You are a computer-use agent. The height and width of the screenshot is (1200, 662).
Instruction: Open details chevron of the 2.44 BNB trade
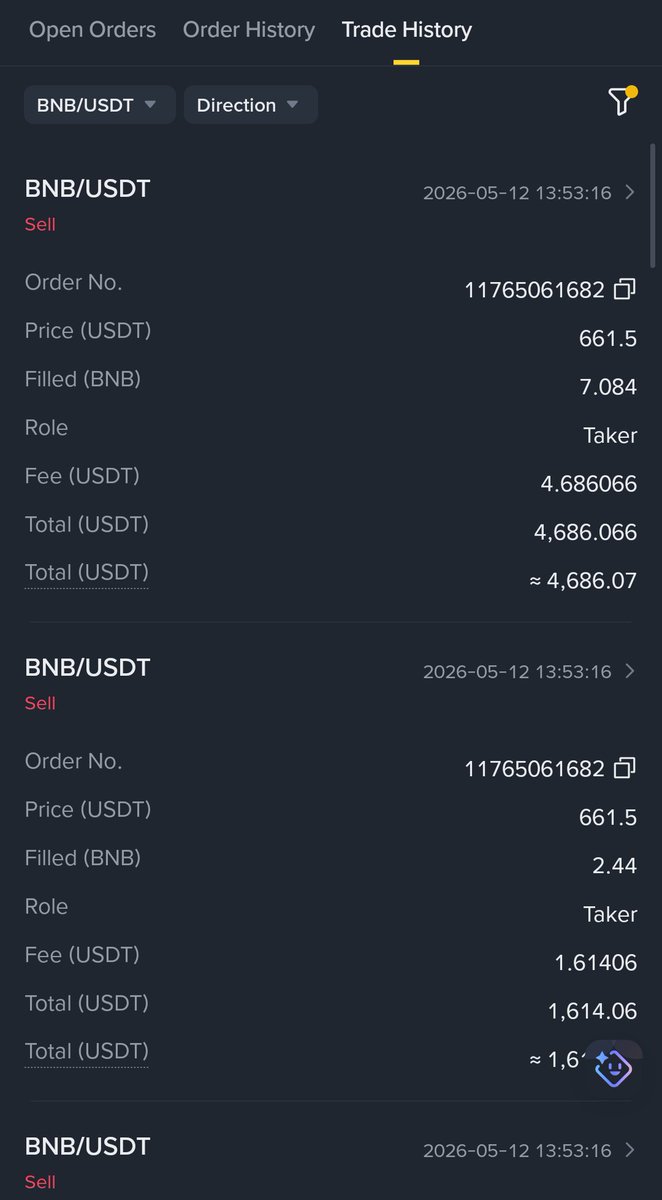[629, 671]
